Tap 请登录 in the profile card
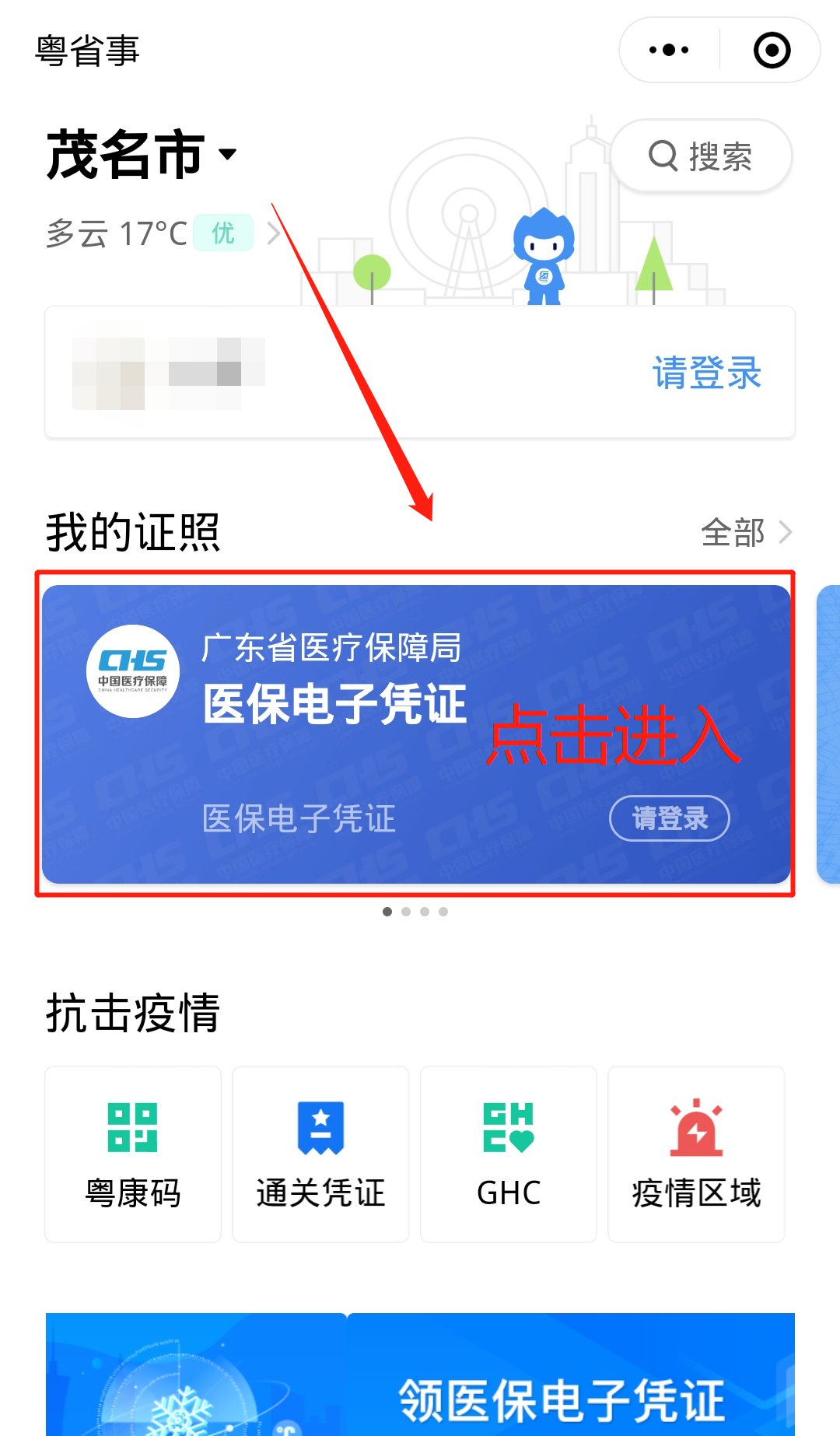Image resolution: width=840 pixels, height=1436 pixels. [x=706, y=373]
